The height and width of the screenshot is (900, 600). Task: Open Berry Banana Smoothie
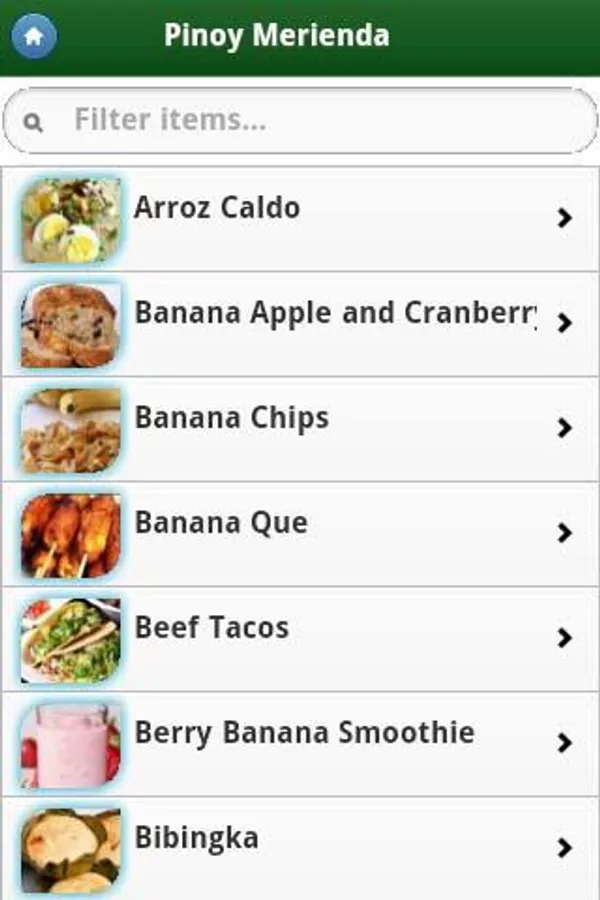300,743
